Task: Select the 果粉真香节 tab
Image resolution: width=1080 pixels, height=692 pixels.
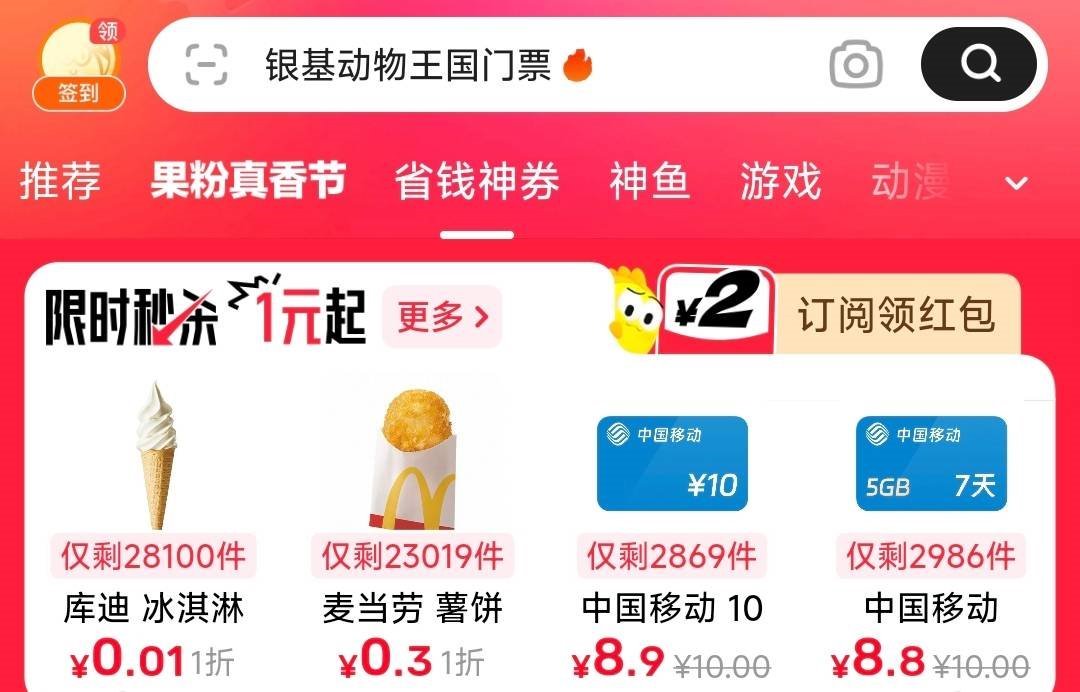Action: pyautogui.click(x=248, y=182)
